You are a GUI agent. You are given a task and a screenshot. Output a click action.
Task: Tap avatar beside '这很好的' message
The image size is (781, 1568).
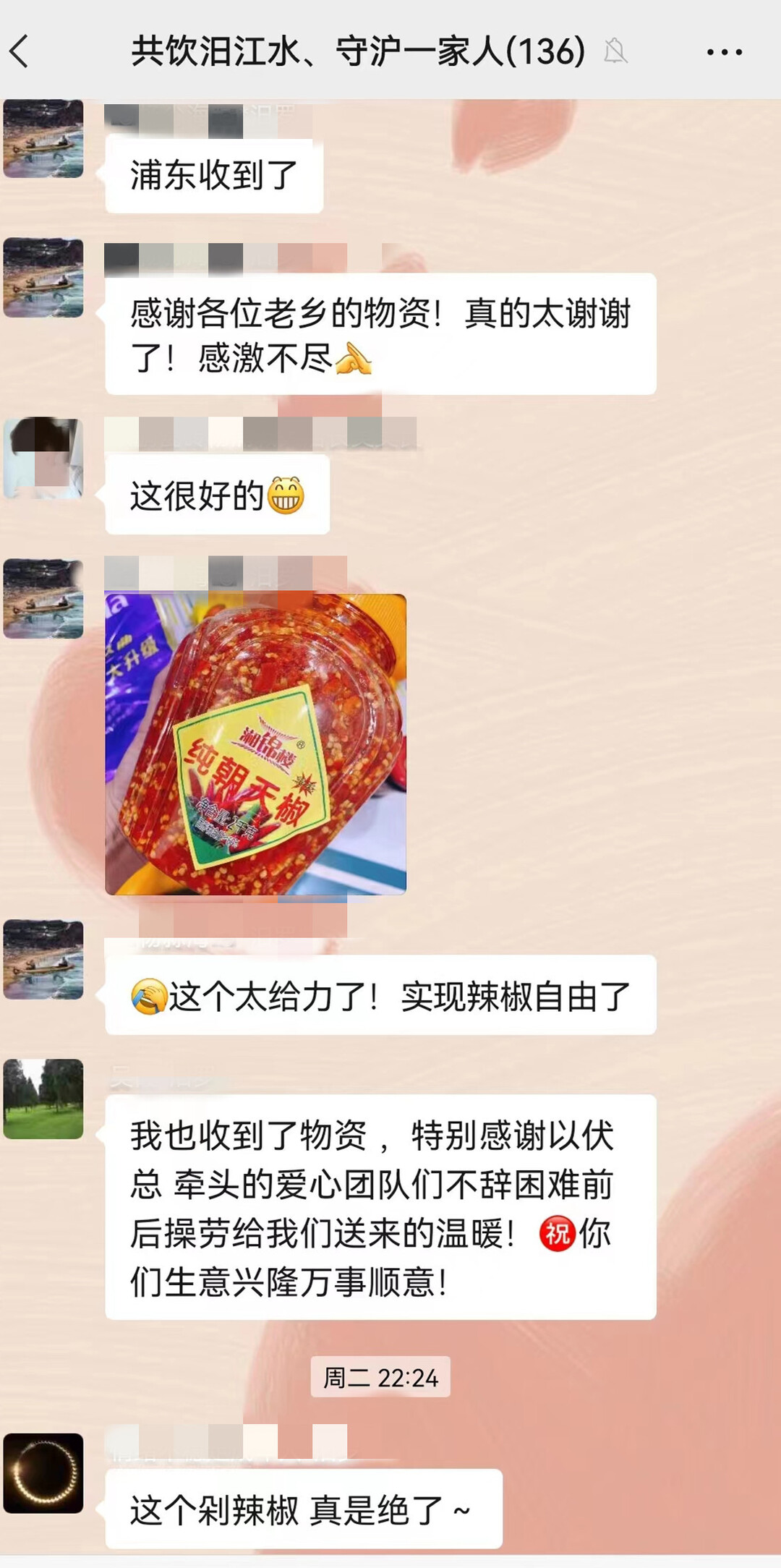pos(43,459)
